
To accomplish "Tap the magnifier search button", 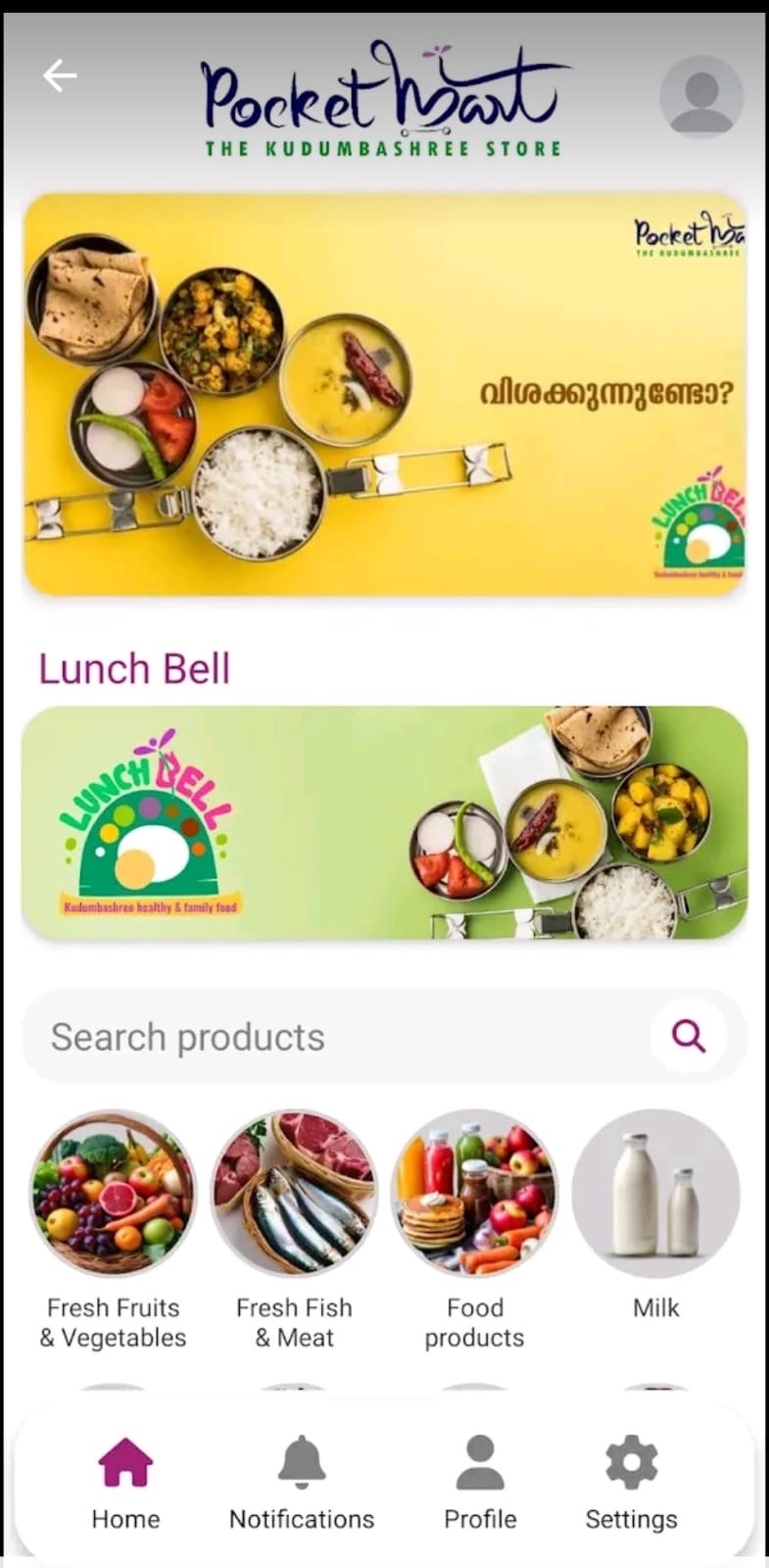I will pyautogui.click(x=688, y=1036).
